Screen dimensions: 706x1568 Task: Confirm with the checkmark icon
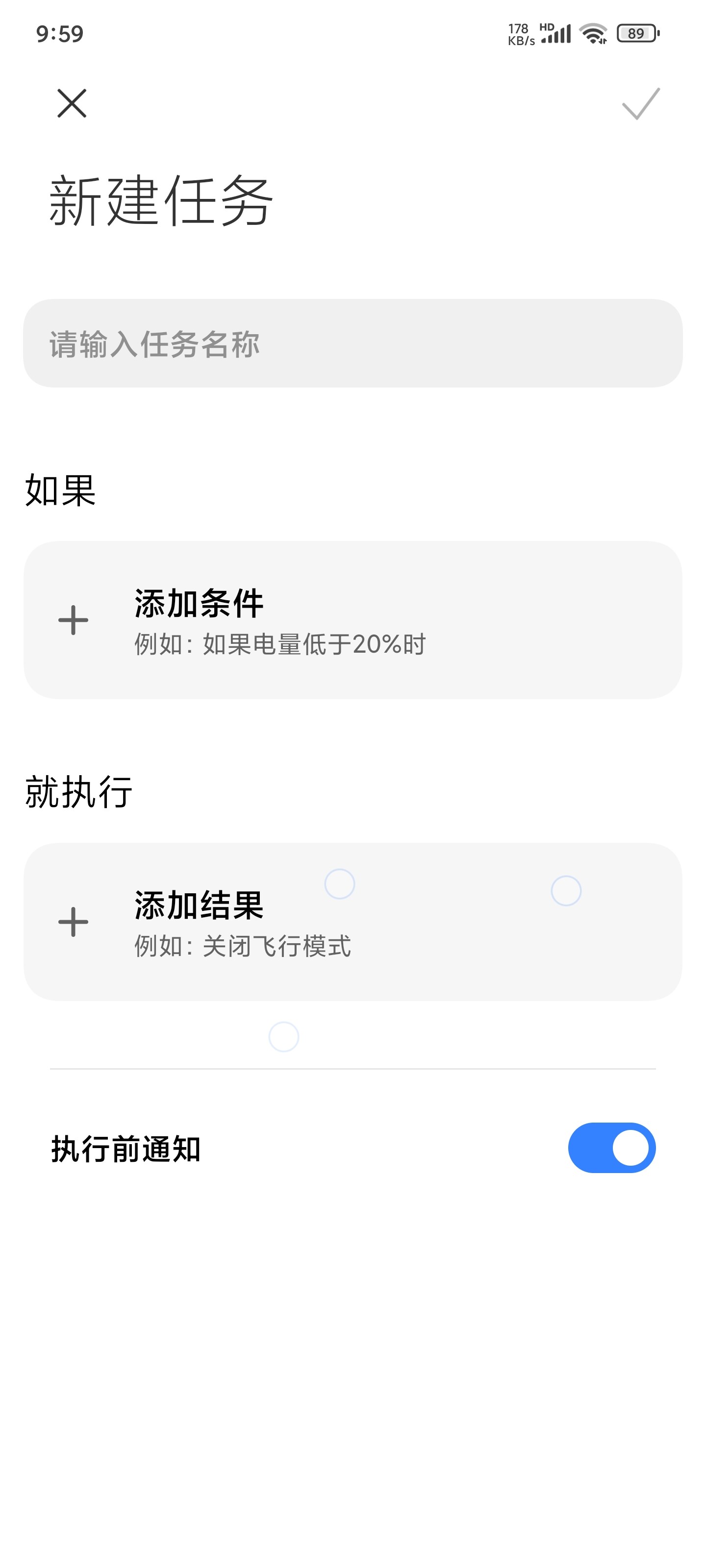coord(641,103)
